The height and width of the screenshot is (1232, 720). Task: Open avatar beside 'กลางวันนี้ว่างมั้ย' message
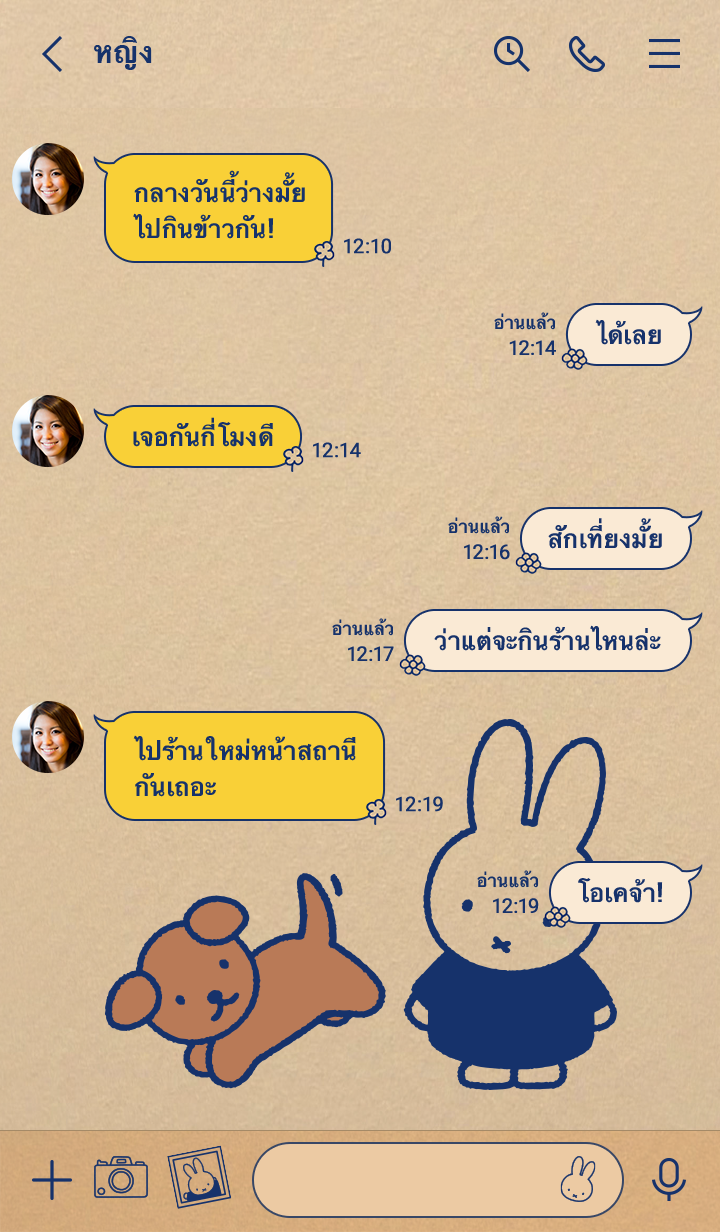[48, 179]
